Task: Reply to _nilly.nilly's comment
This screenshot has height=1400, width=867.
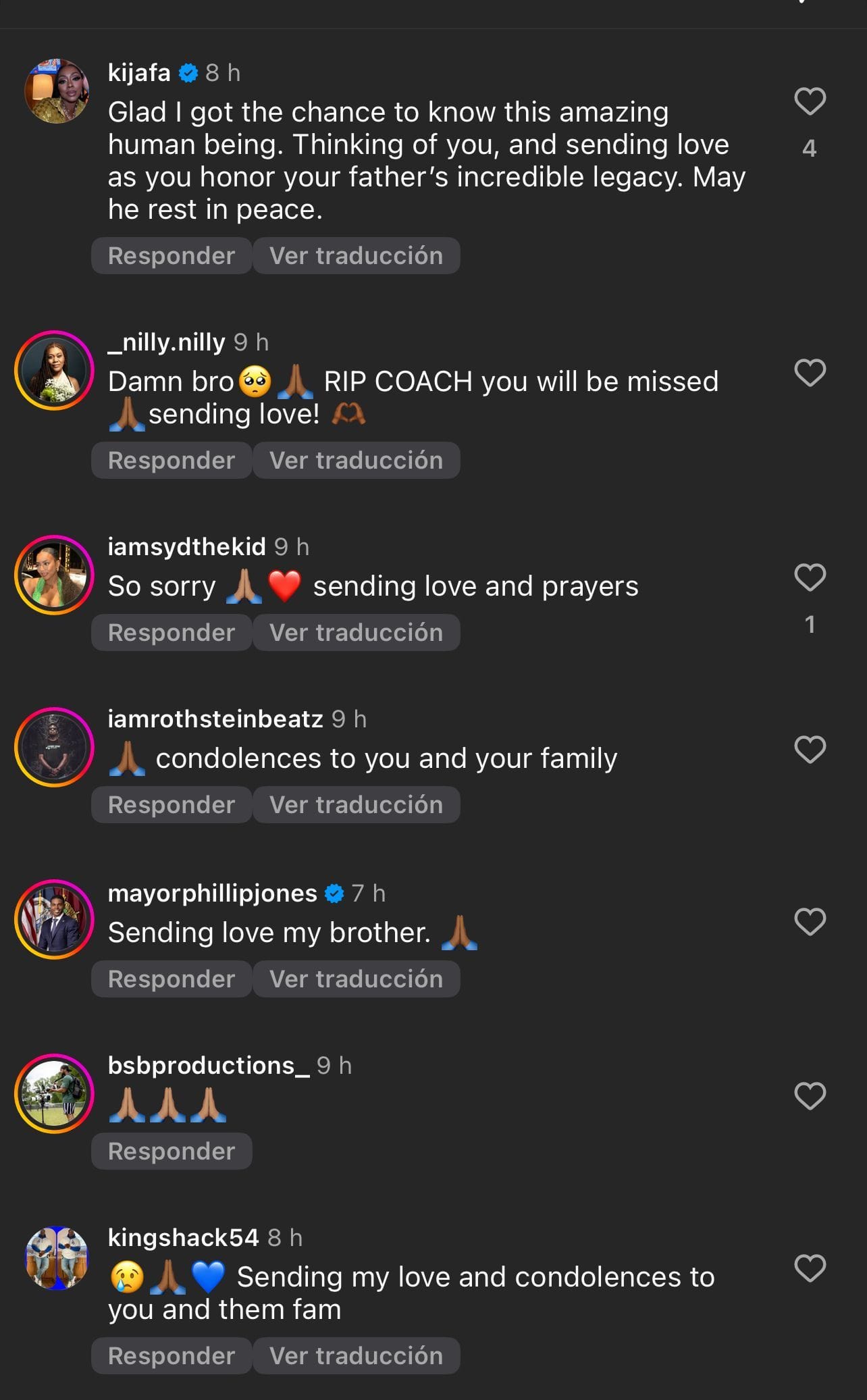Action: coord(172,461)
